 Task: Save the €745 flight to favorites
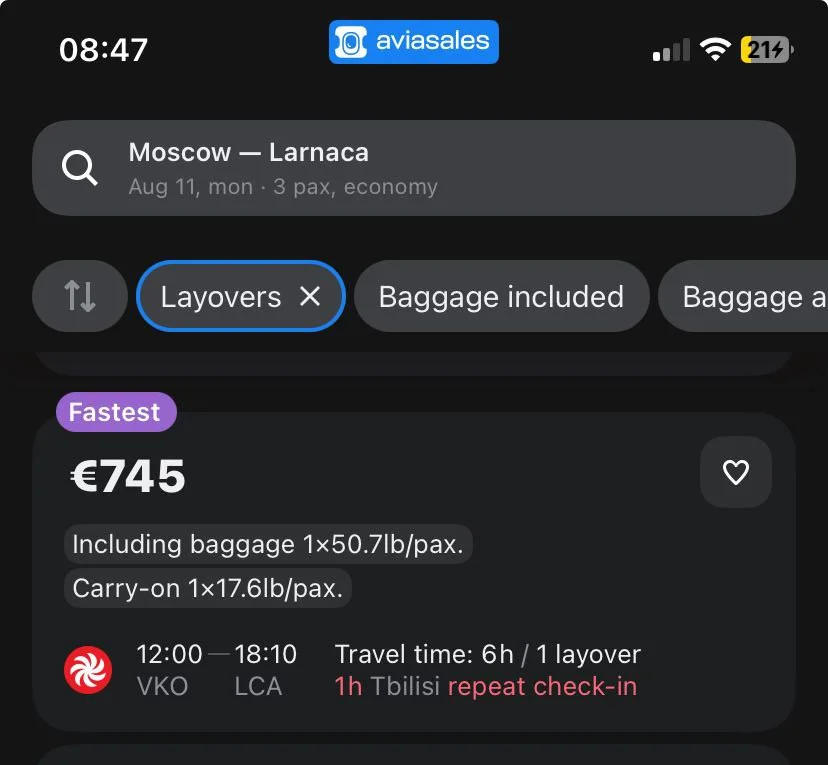coord(735,473)
